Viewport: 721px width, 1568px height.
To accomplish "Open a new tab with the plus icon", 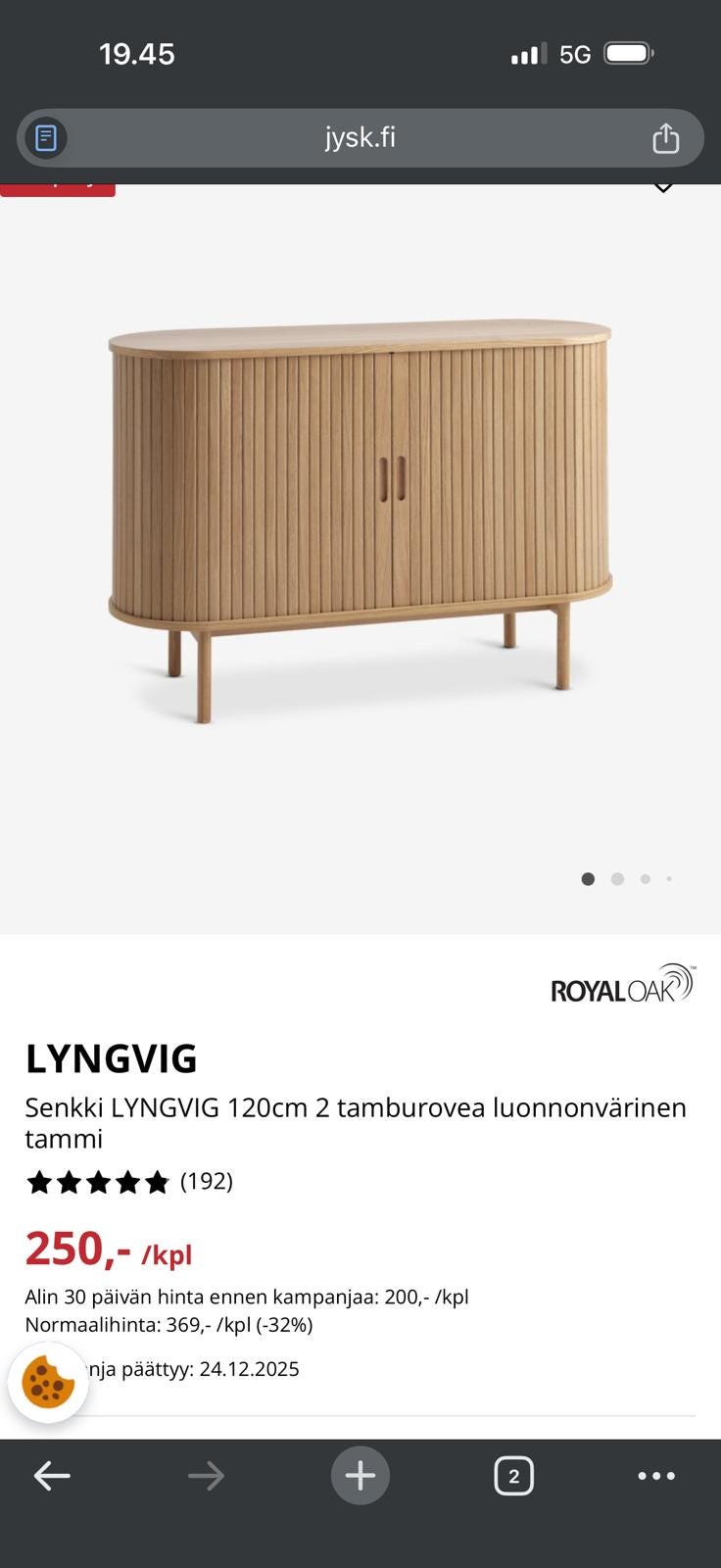I will click(360, 1475).
